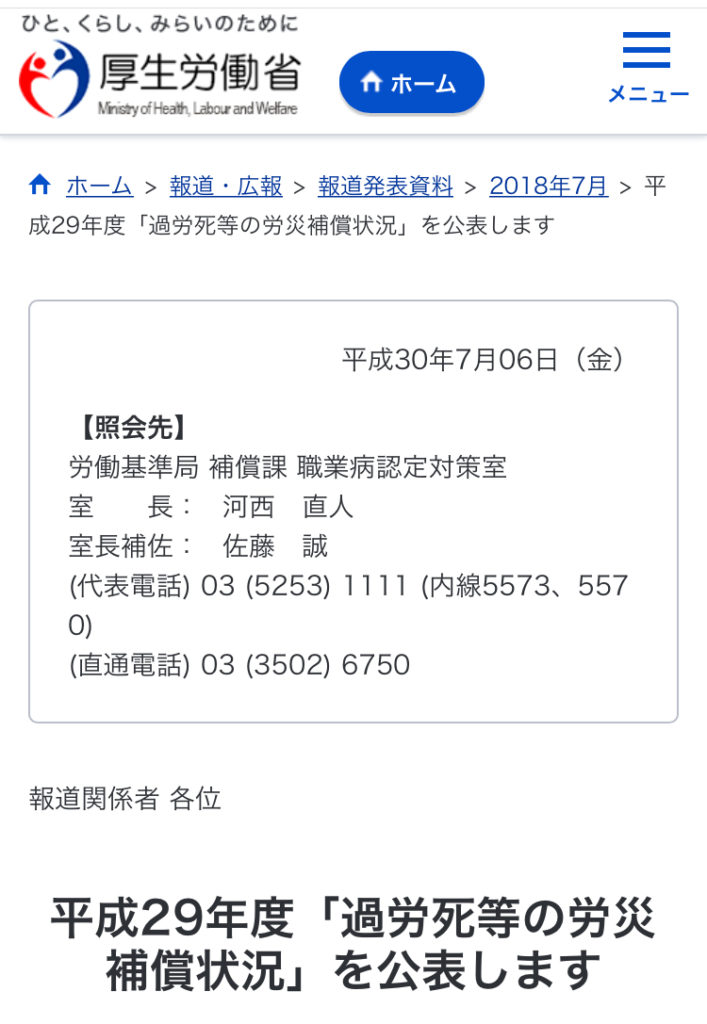This screenshot has height=1024, width=707.
Task: Open 報道・広報 breadcrumb link
Action: point(226,186)
